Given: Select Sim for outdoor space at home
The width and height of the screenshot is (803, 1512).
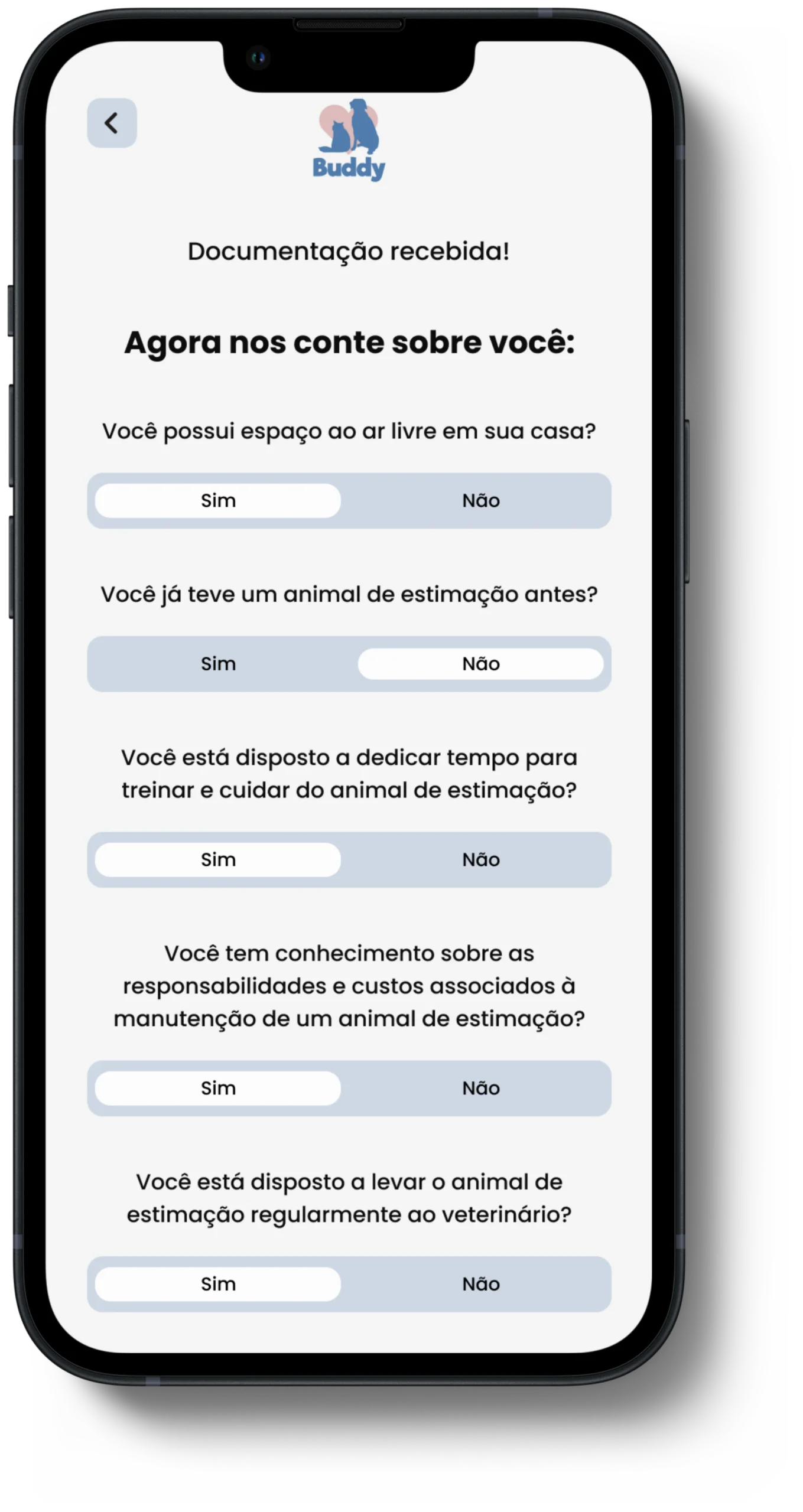Looking at the screenshot, I should click(x=218, y=501).
